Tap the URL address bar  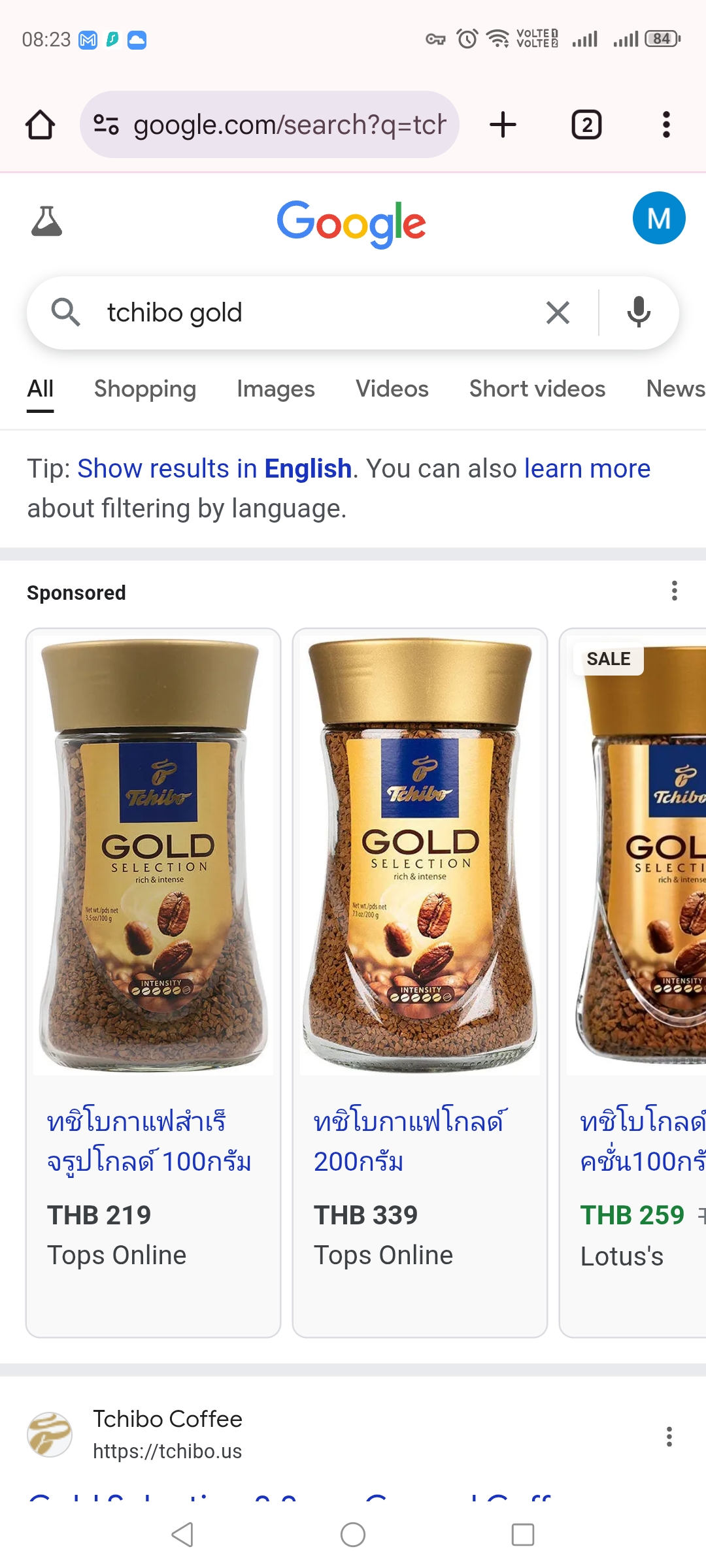(269, 124)
